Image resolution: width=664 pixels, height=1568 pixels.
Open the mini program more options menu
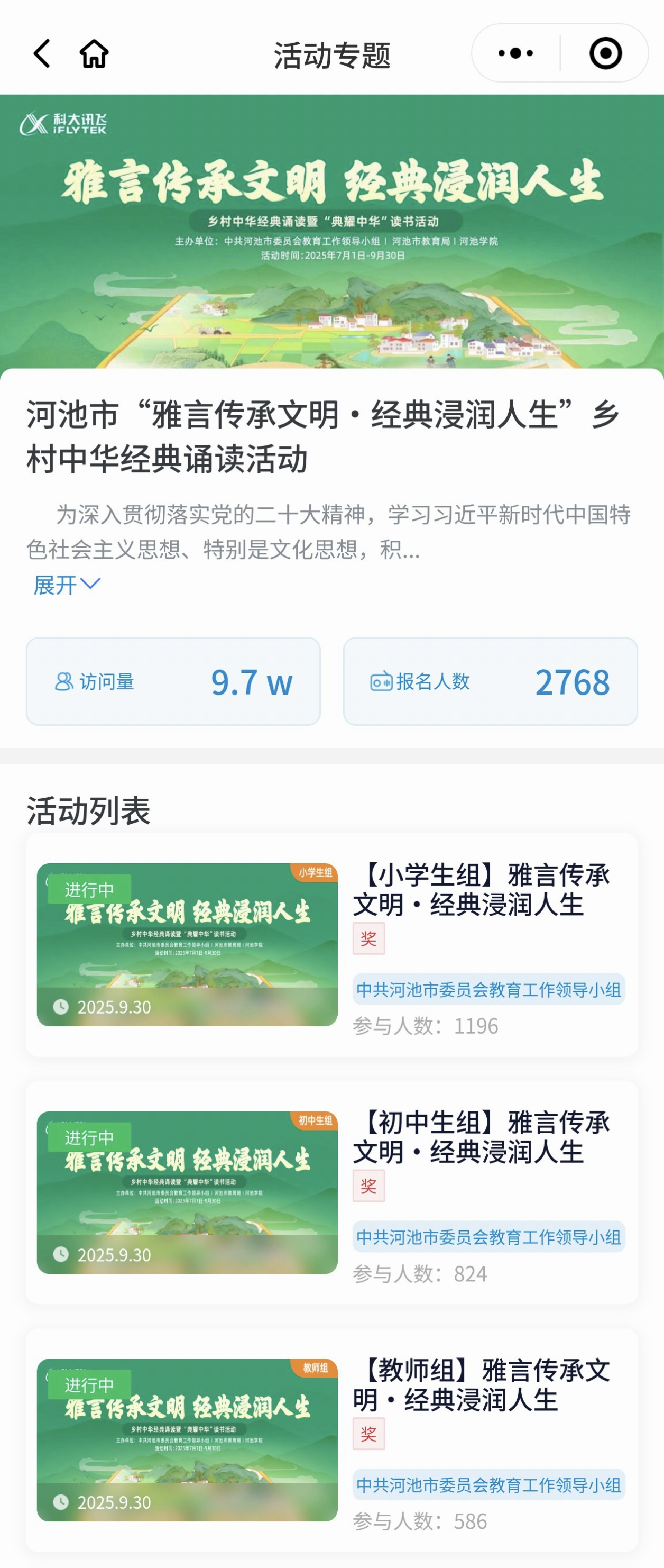515,53
